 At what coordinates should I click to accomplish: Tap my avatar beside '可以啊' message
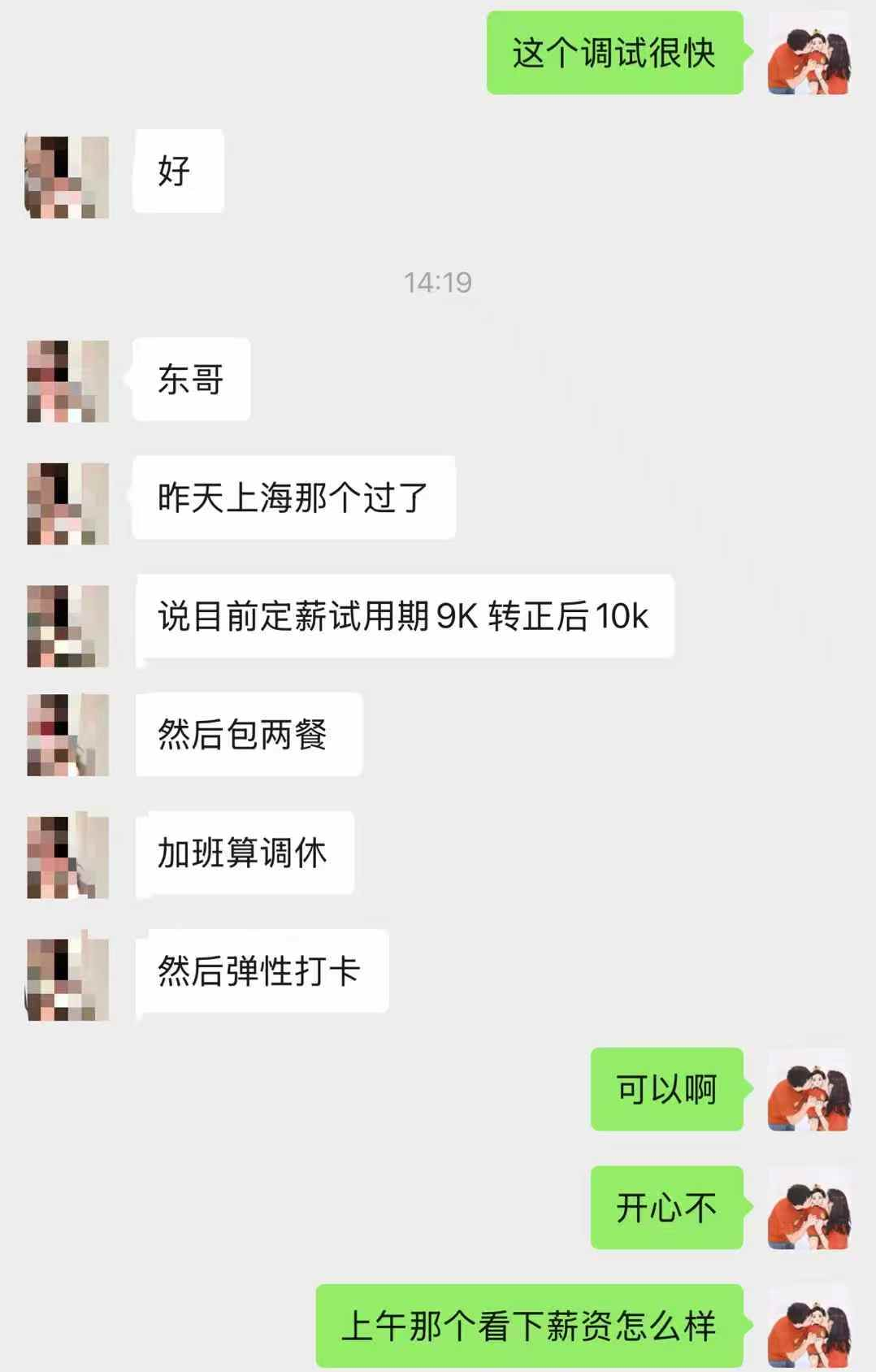(x=809, y=1091)
